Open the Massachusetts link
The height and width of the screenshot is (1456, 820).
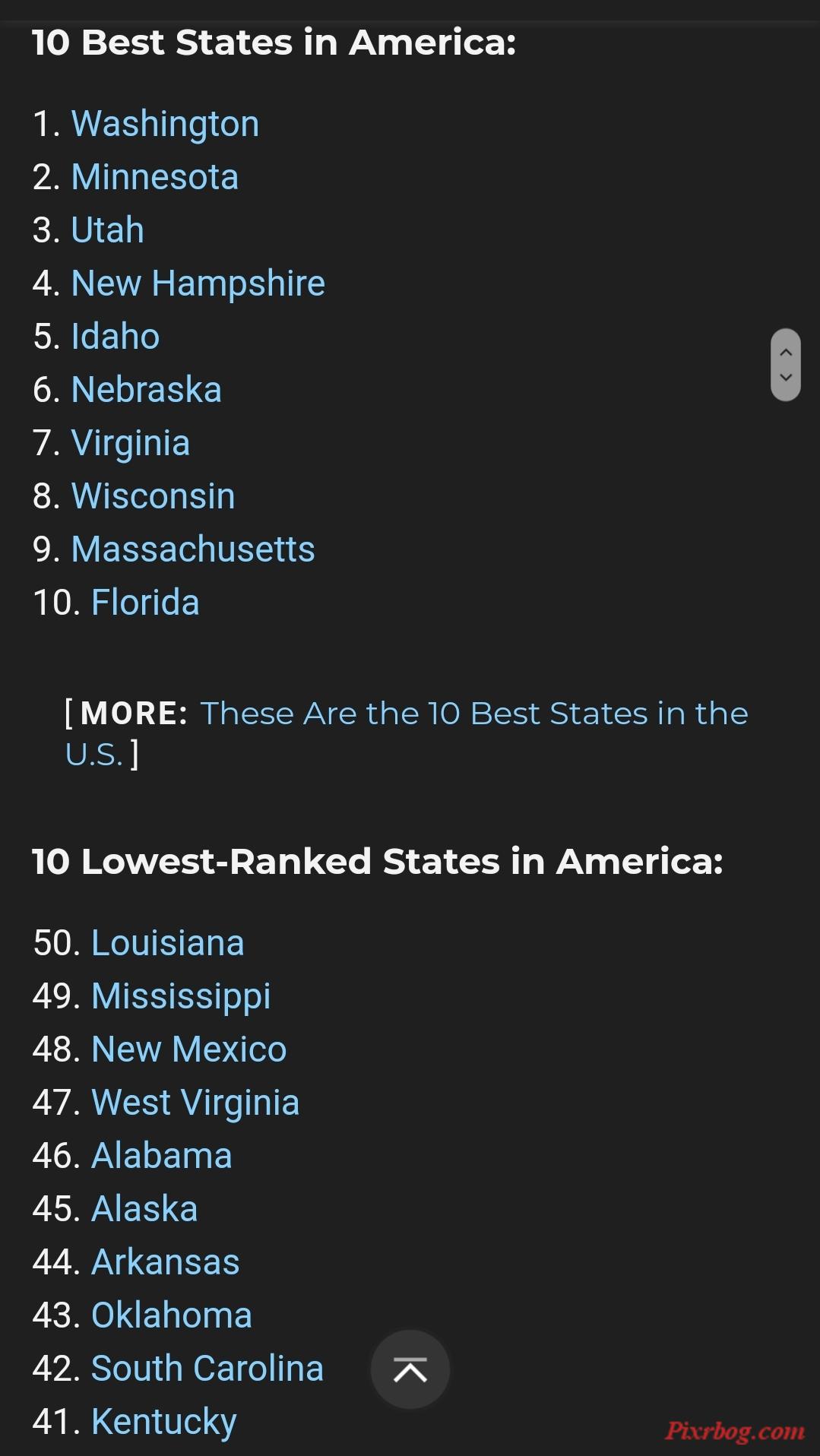point(193,549)
